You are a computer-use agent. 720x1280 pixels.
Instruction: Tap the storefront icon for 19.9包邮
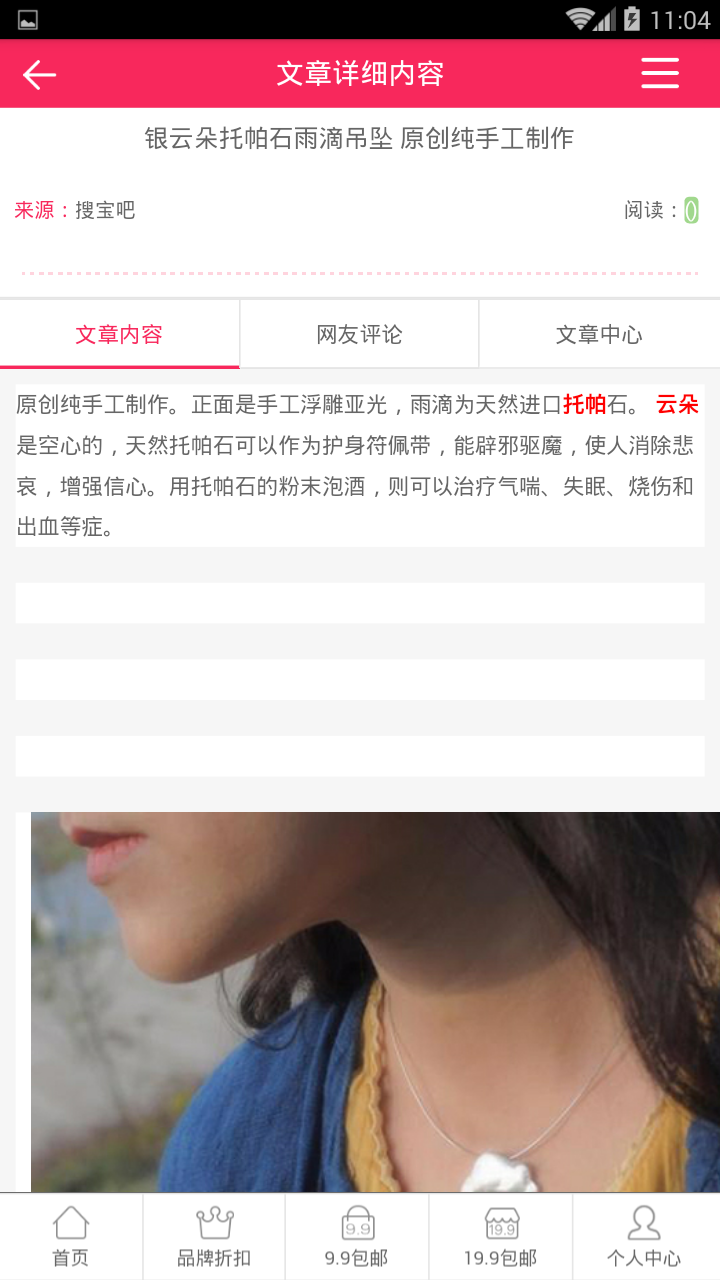pyautogui.click(x=503, y=1235)
